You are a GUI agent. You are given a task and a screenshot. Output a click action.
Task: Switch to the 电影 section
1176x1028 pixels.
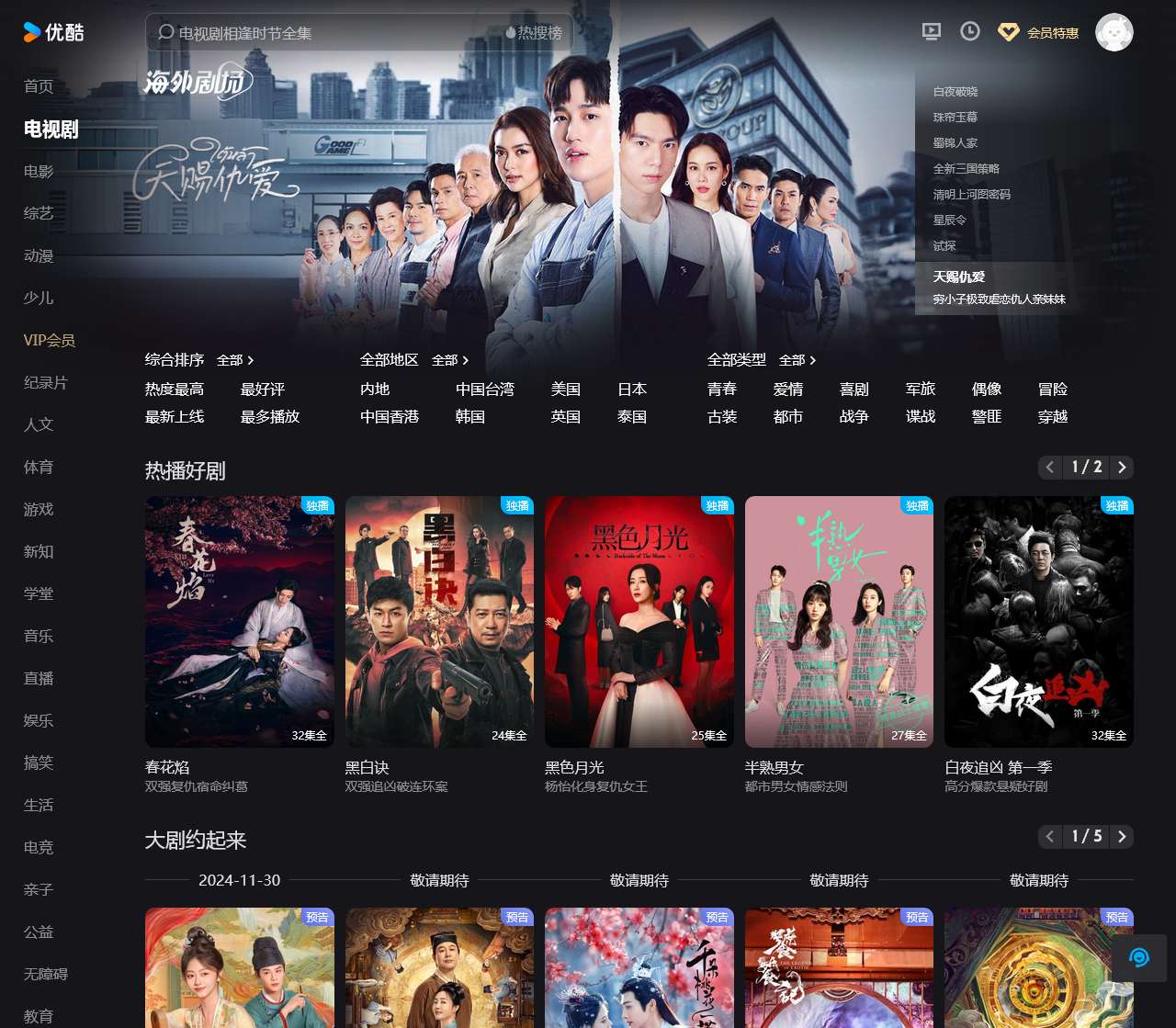(x=39, y=171)
